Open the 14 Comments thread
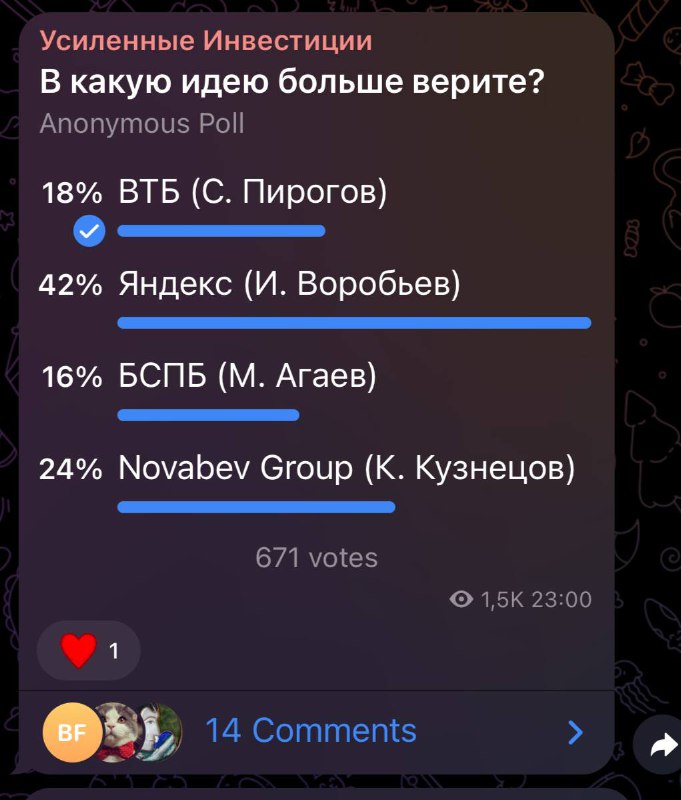This screenshot has height=800, width=681. click(x=310, y=731)
